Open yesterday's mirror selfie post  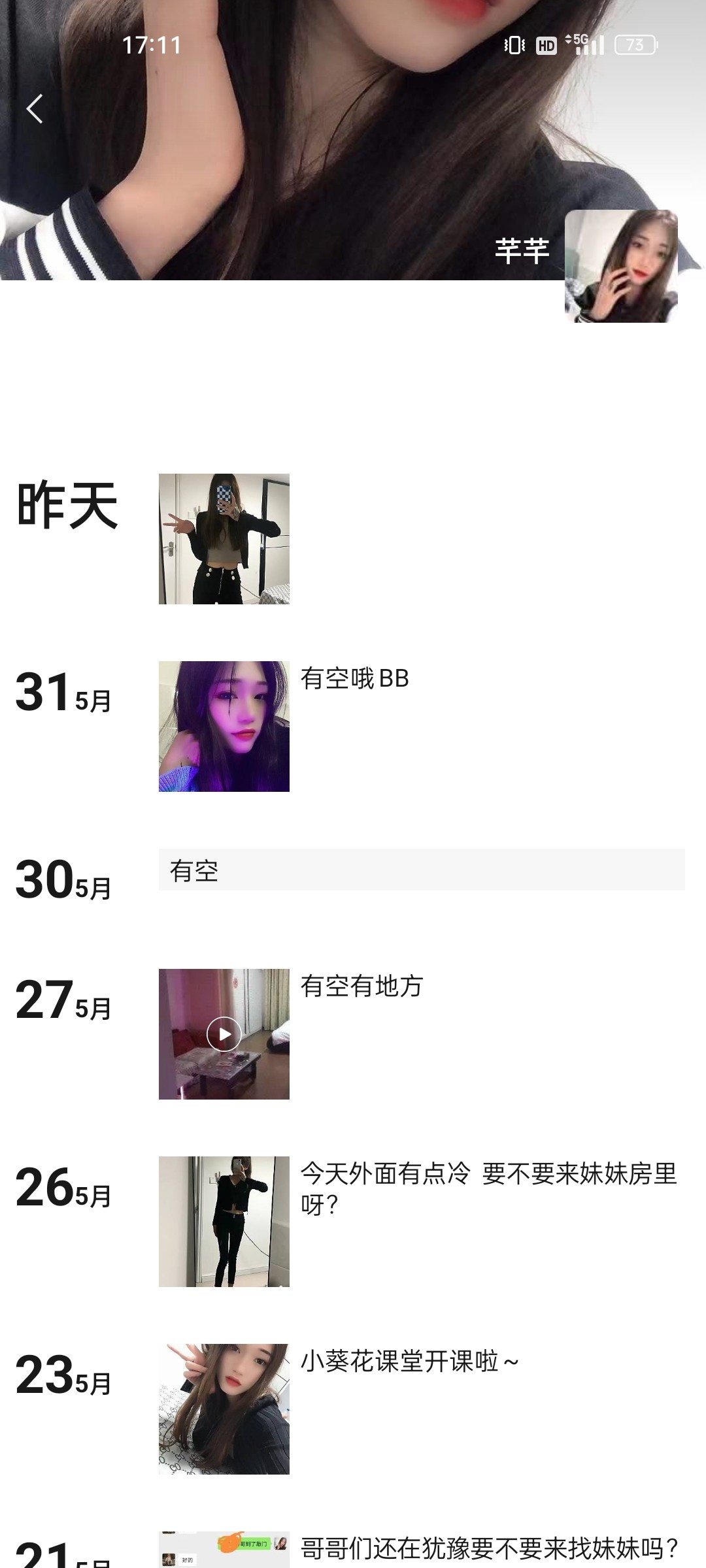click(x=224, y=538)
